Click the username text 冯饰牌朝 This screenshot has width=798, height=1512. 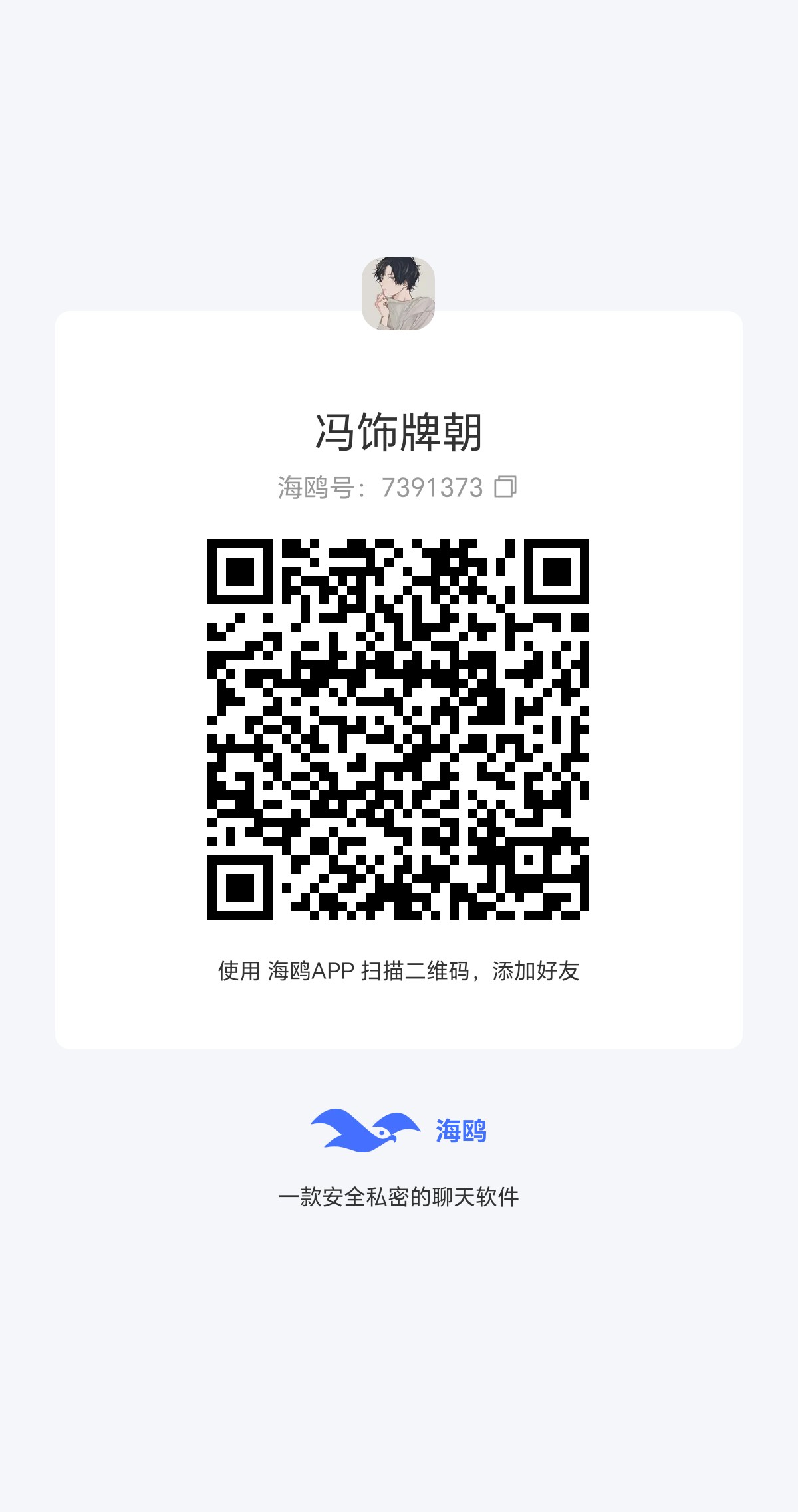(x=399, y=432)
